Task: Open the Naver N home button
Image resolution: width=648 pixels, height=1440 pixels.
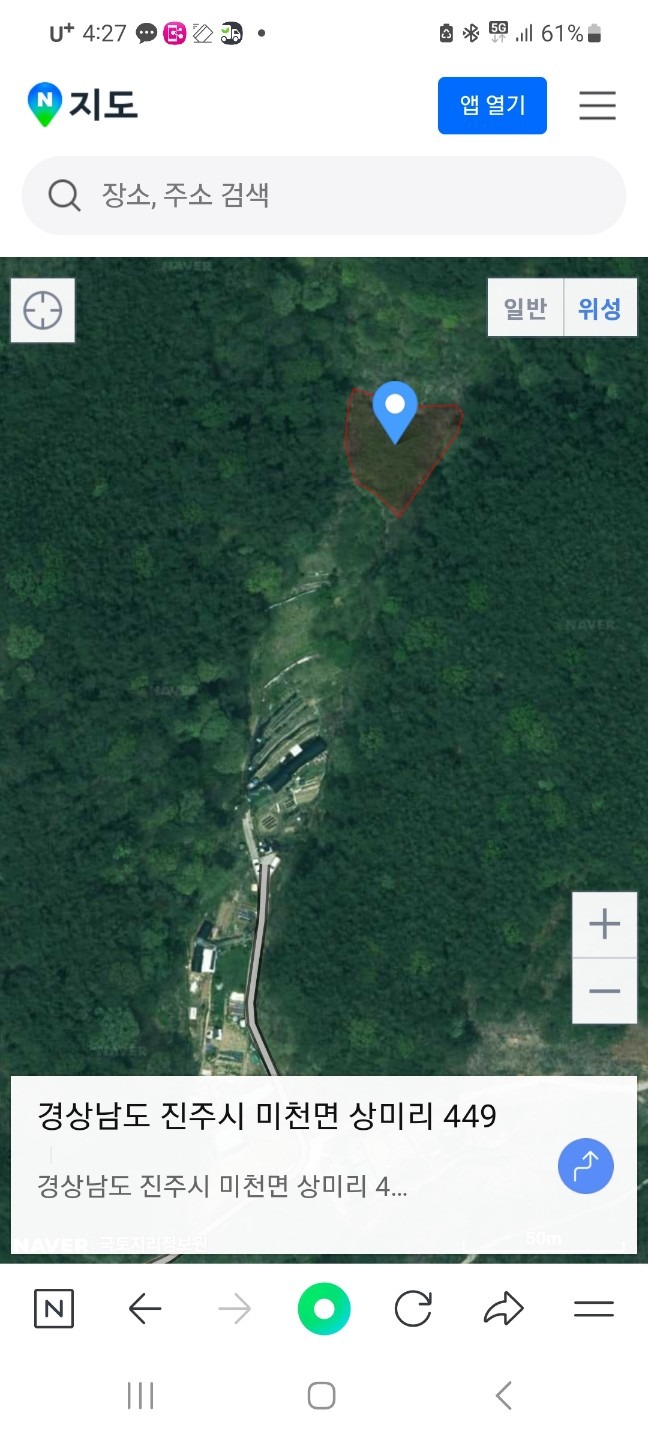Action: click(x=54, y=1309)
